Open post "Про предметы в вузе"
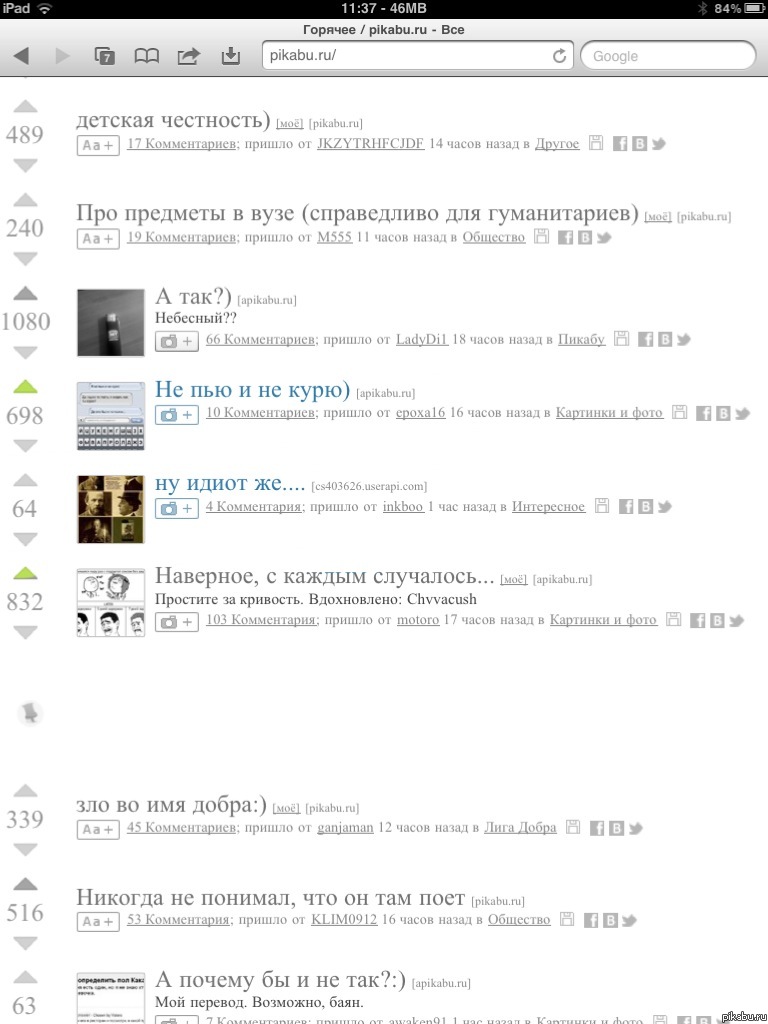This screenshot has height=1024, width=768. (x=357, y=212)
